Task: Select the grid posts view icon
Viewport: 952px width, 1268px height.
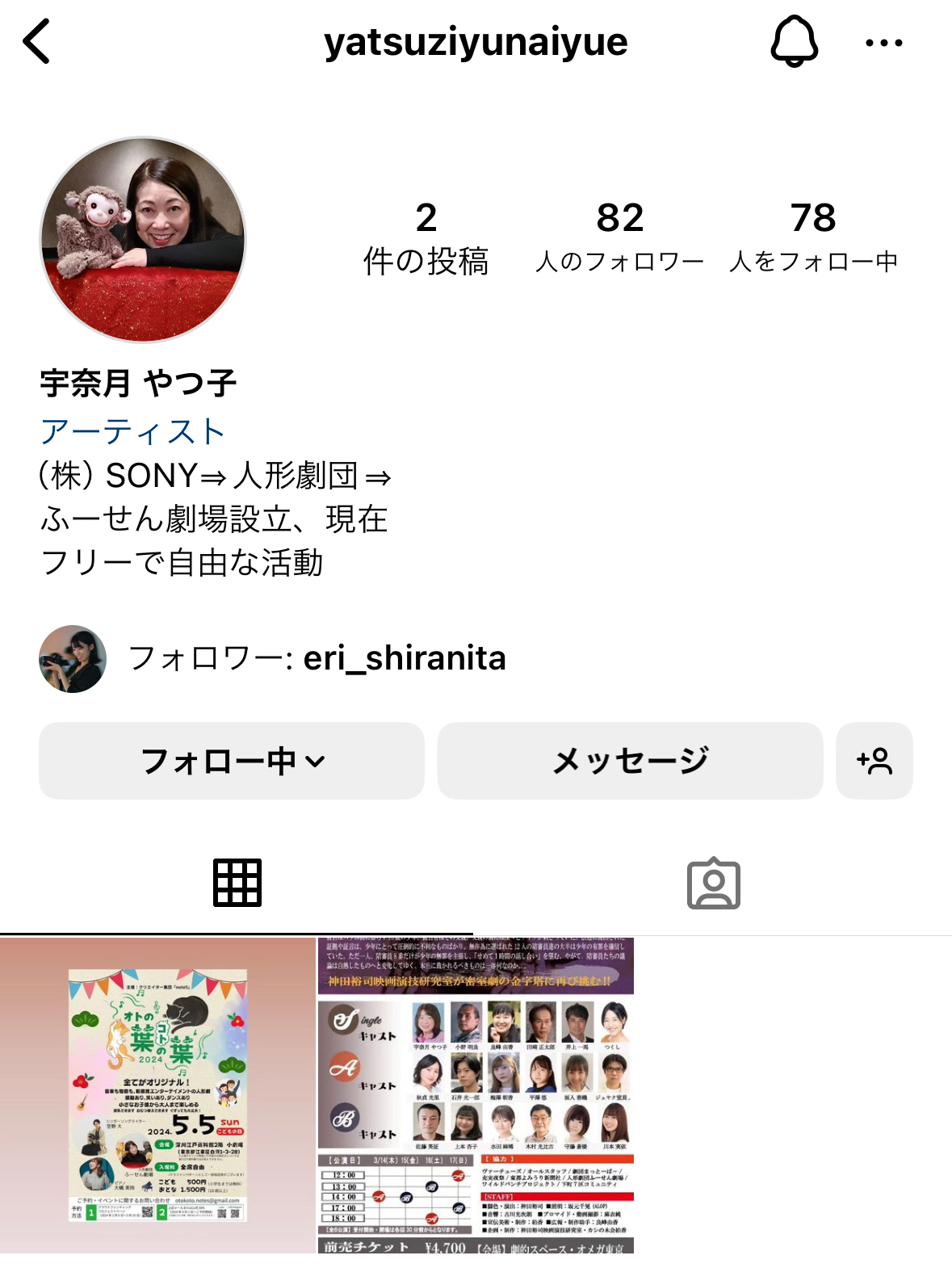Action: (x=237, y=884)
